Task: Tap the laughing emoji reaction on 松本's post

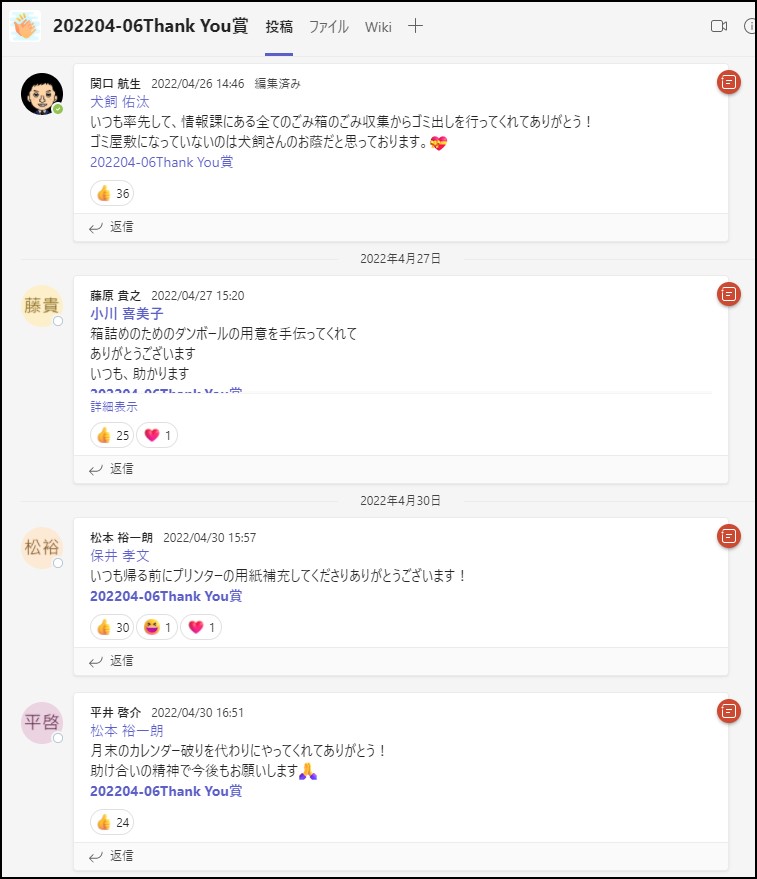Action: 157,627
